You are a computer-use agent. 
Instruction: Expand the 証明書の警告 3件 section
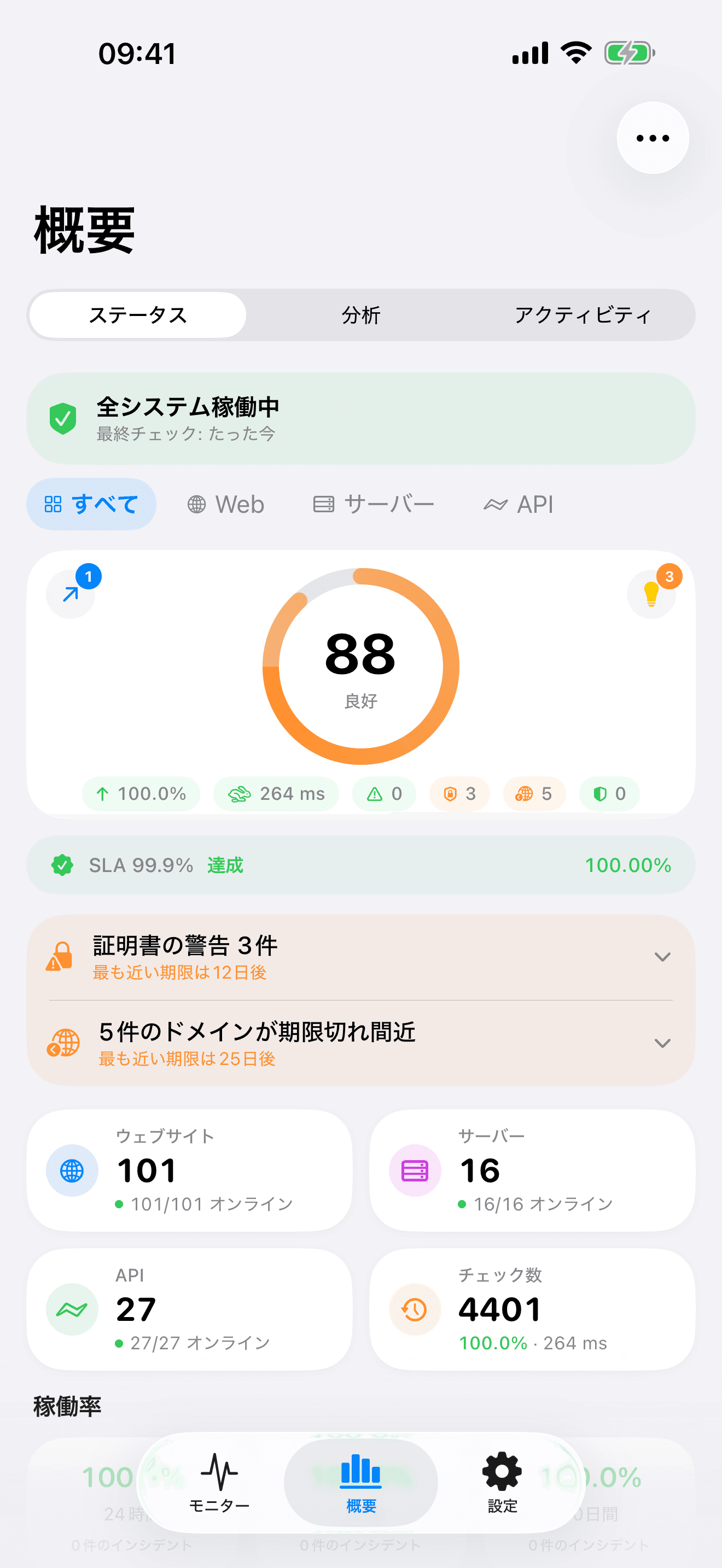tap(361, 957)
